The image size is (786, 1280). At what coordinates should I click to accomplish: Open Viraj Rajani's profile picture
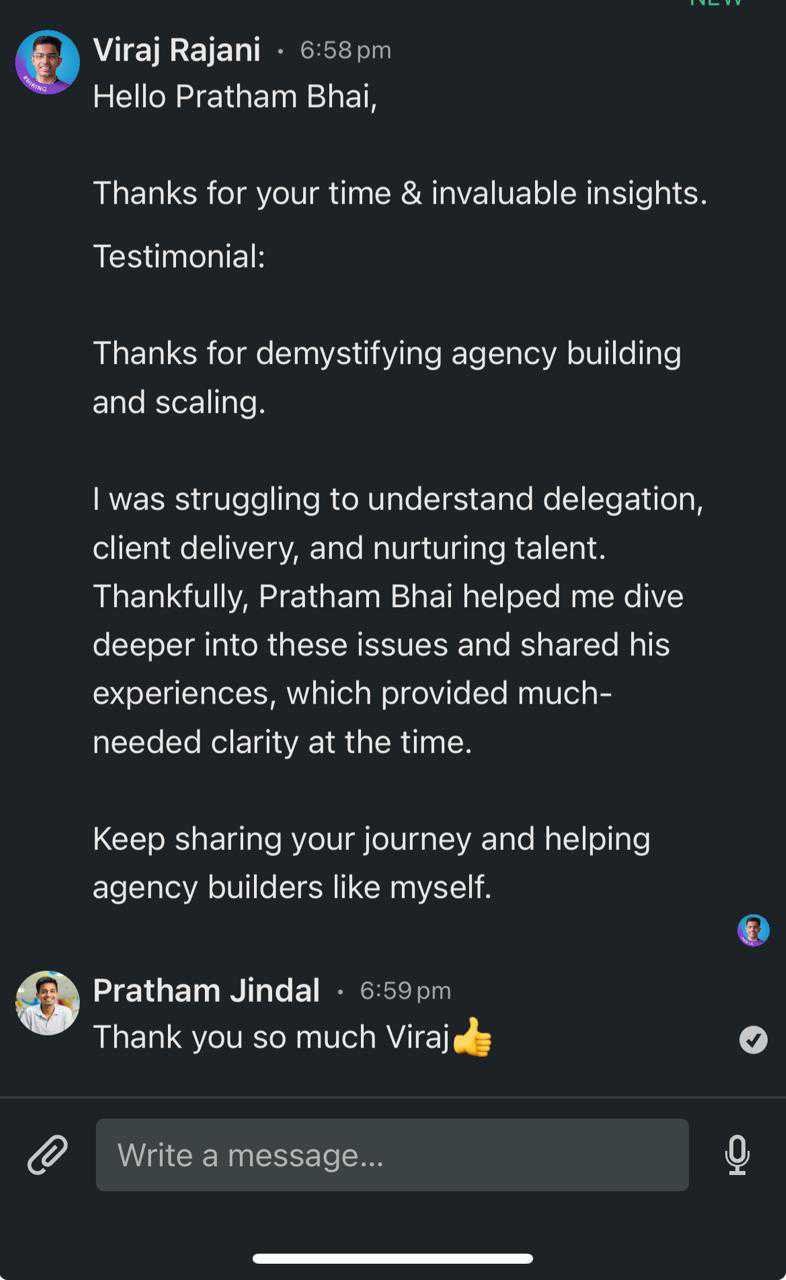click(47, 62)
